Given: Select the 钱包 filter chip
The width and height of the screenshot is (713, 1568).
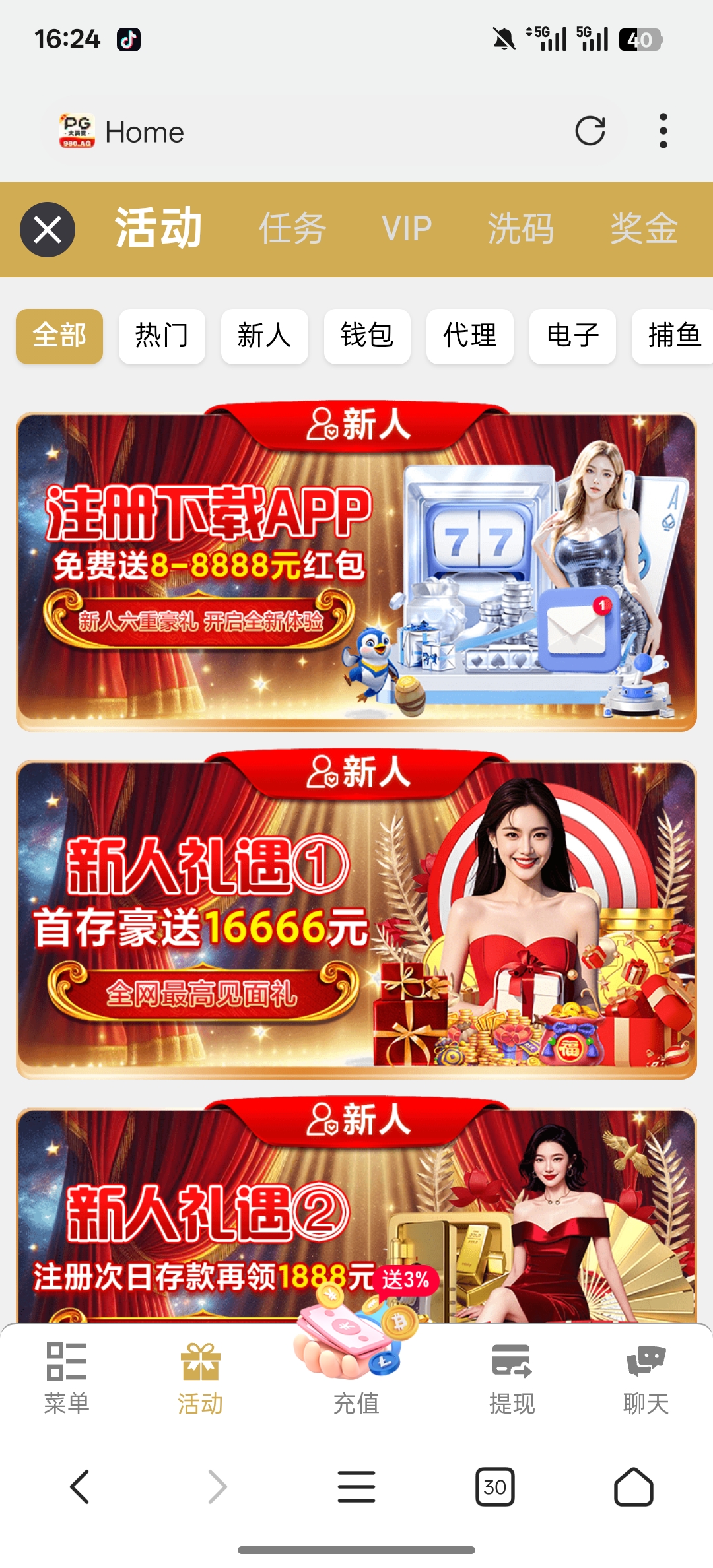Looking at the screenshot, I should 367,336.
